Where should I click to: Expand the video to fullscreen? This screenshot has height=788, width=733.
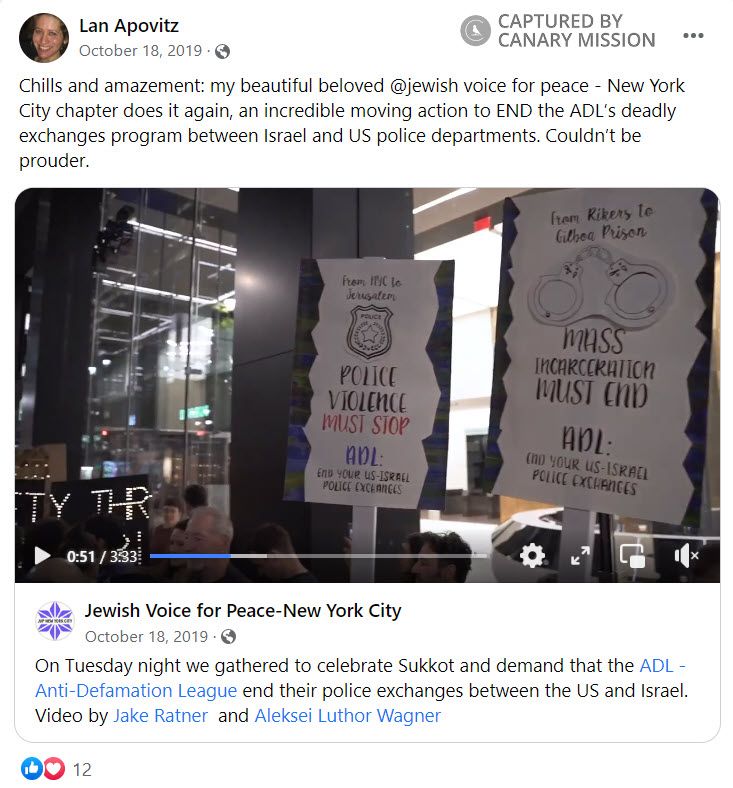tap(580, 556)
